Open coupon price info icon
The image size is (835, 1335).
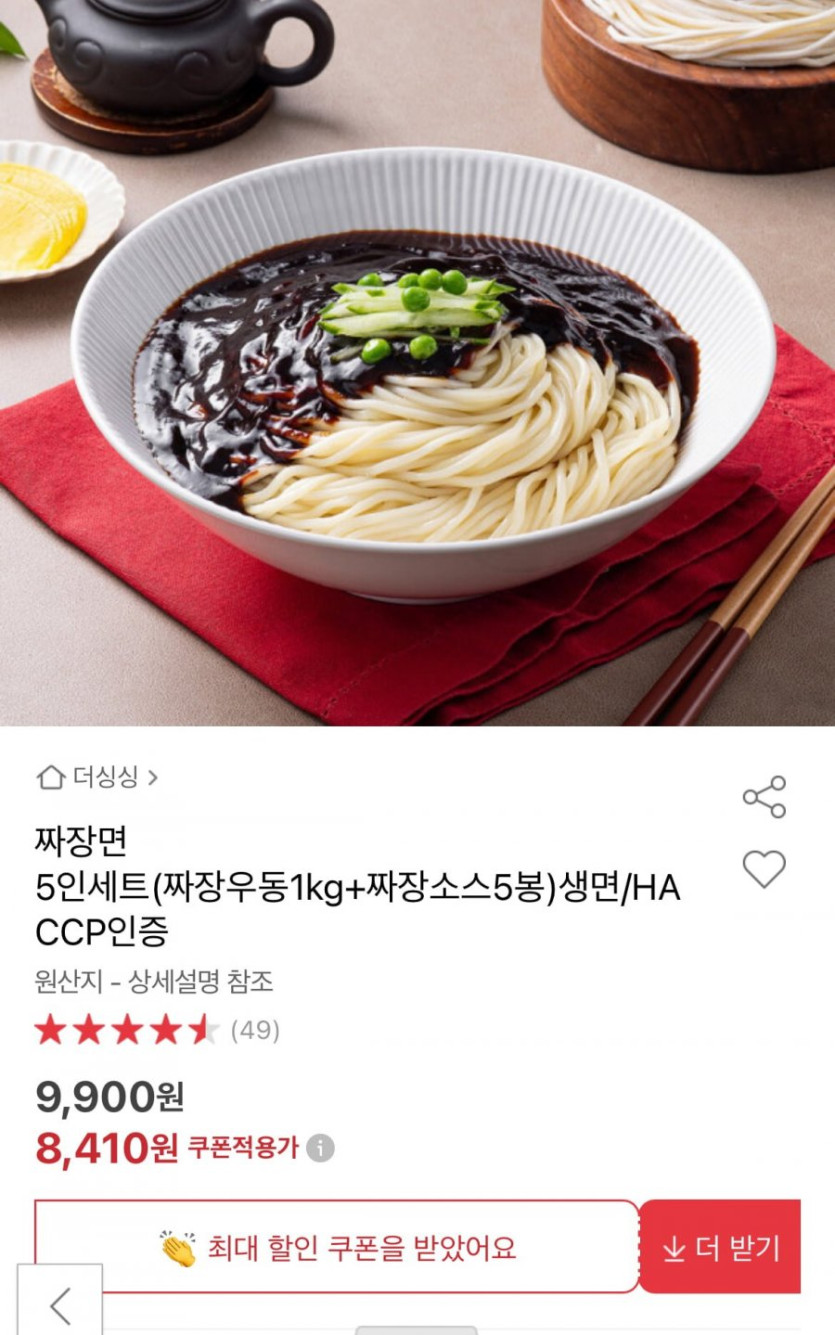[x=320, y=1148]
